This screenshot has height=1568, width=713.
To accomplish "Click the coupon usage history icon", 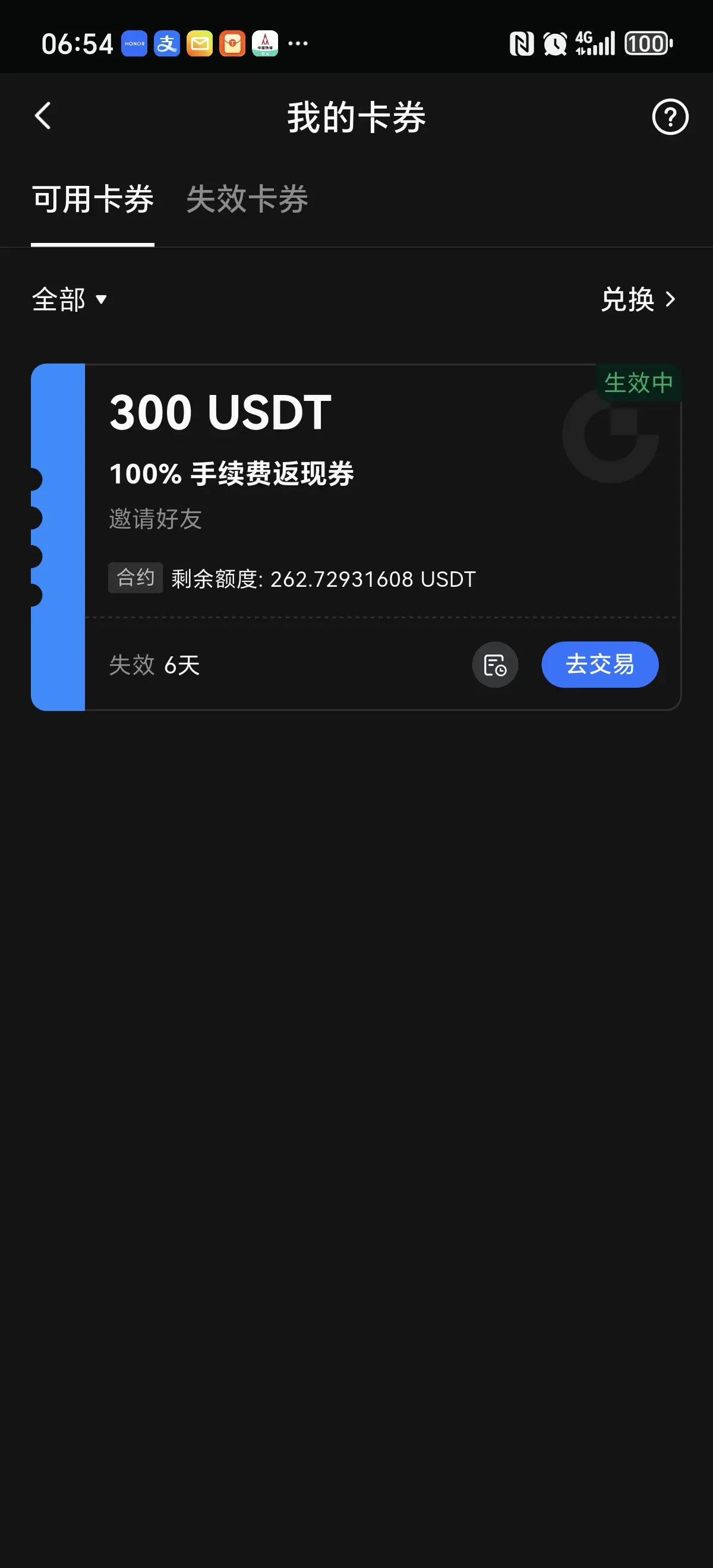I will point(494,665).
